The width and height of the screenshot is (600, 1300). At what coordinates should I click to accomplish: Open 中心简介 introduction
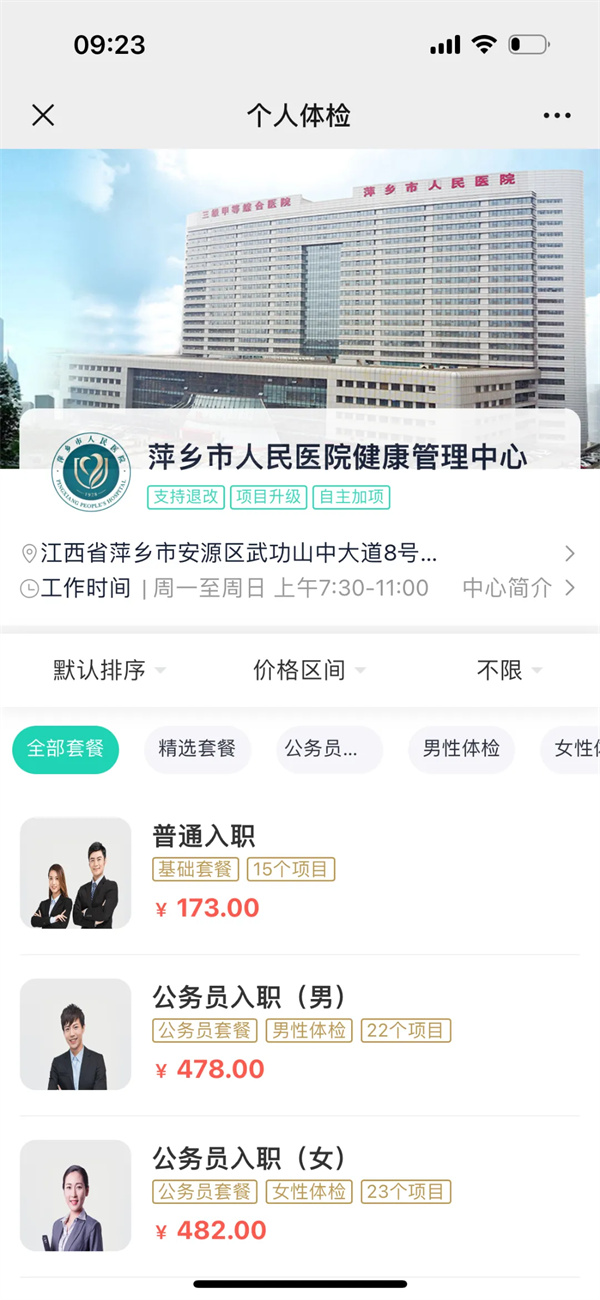[518, 588]
